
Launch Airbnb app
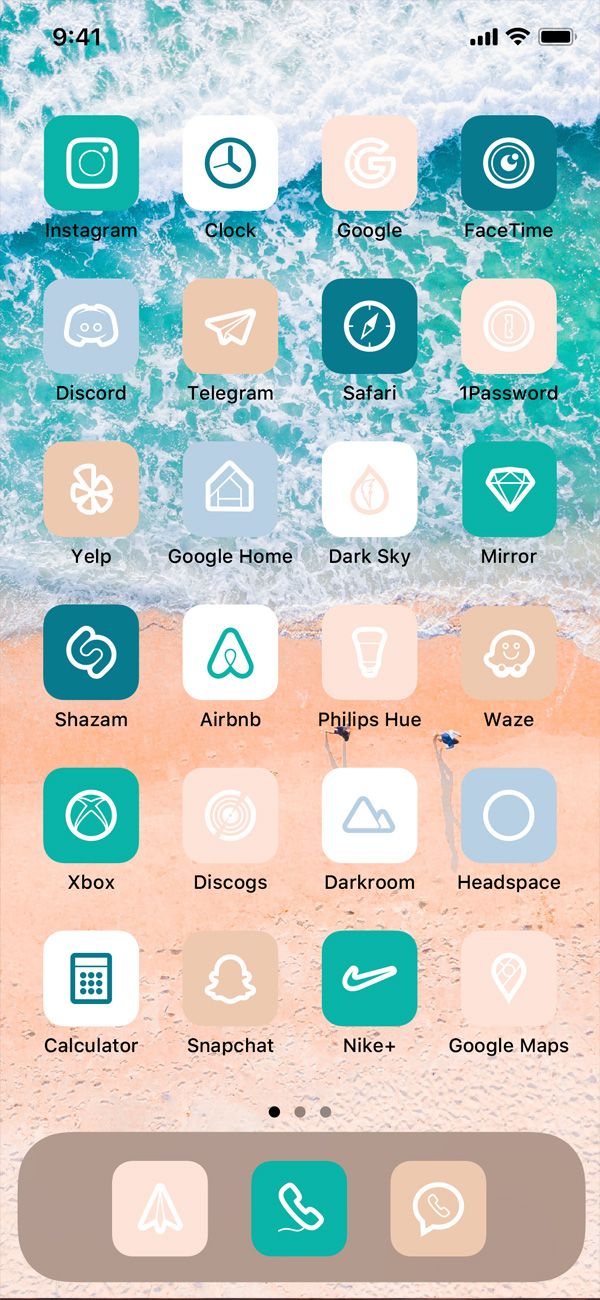(x=230, y=652)
